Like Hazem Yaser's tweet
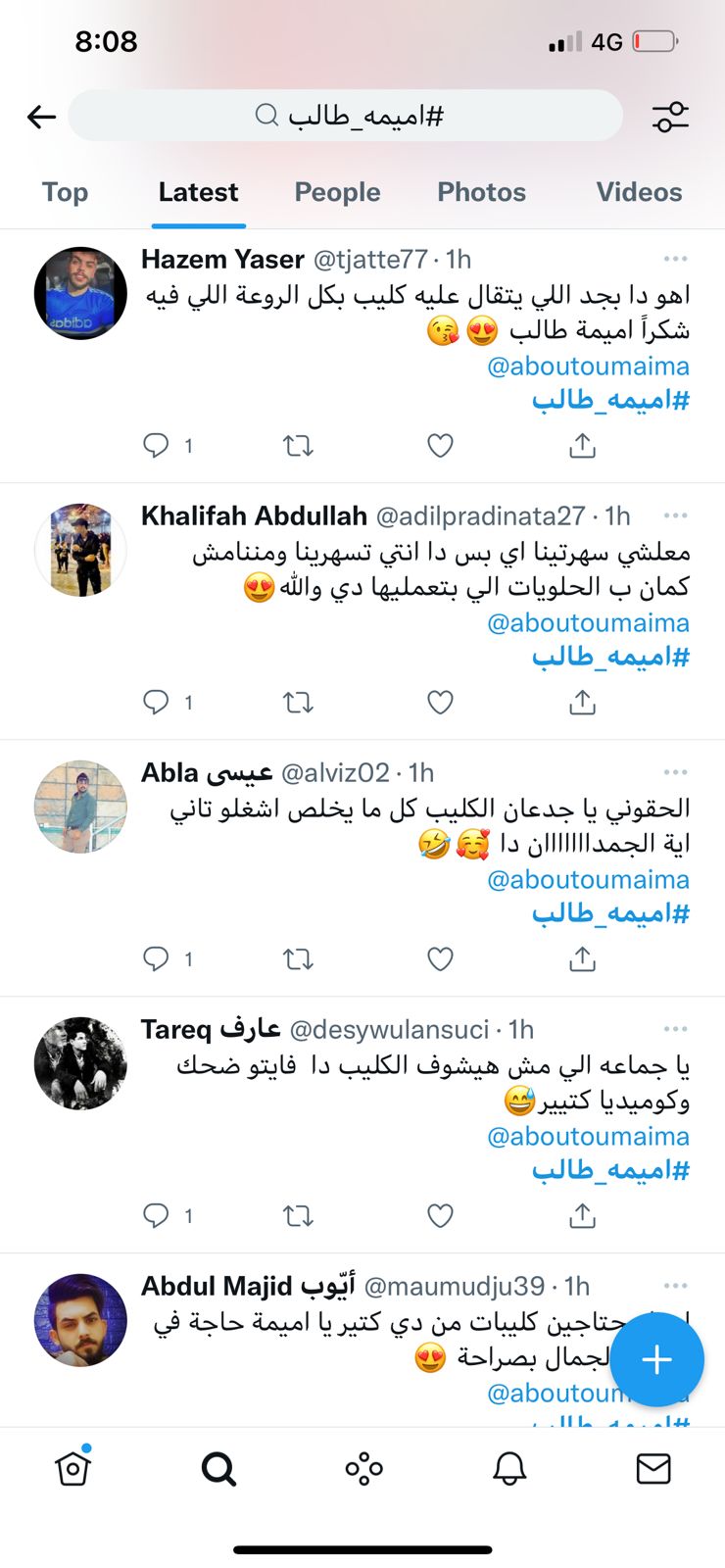 (440, 446)
